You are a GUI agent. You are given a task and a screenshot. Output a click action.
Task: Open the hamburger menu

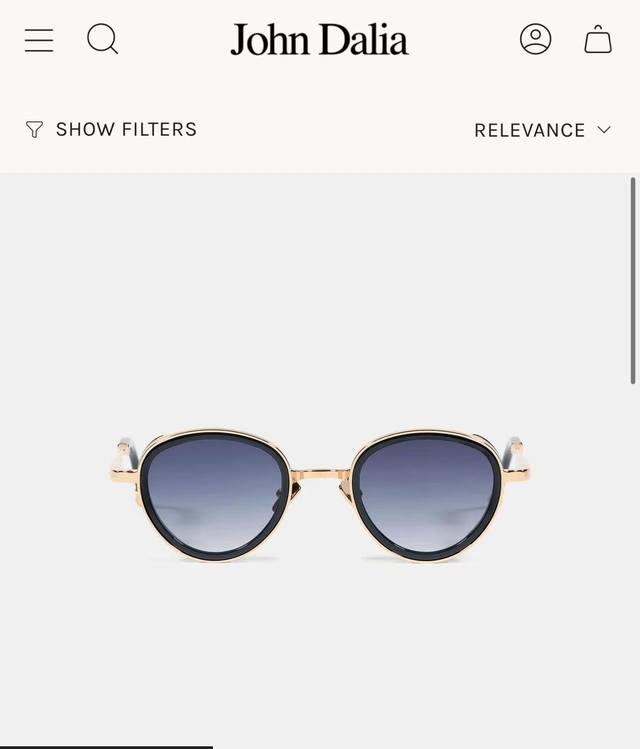pos(39,40)
